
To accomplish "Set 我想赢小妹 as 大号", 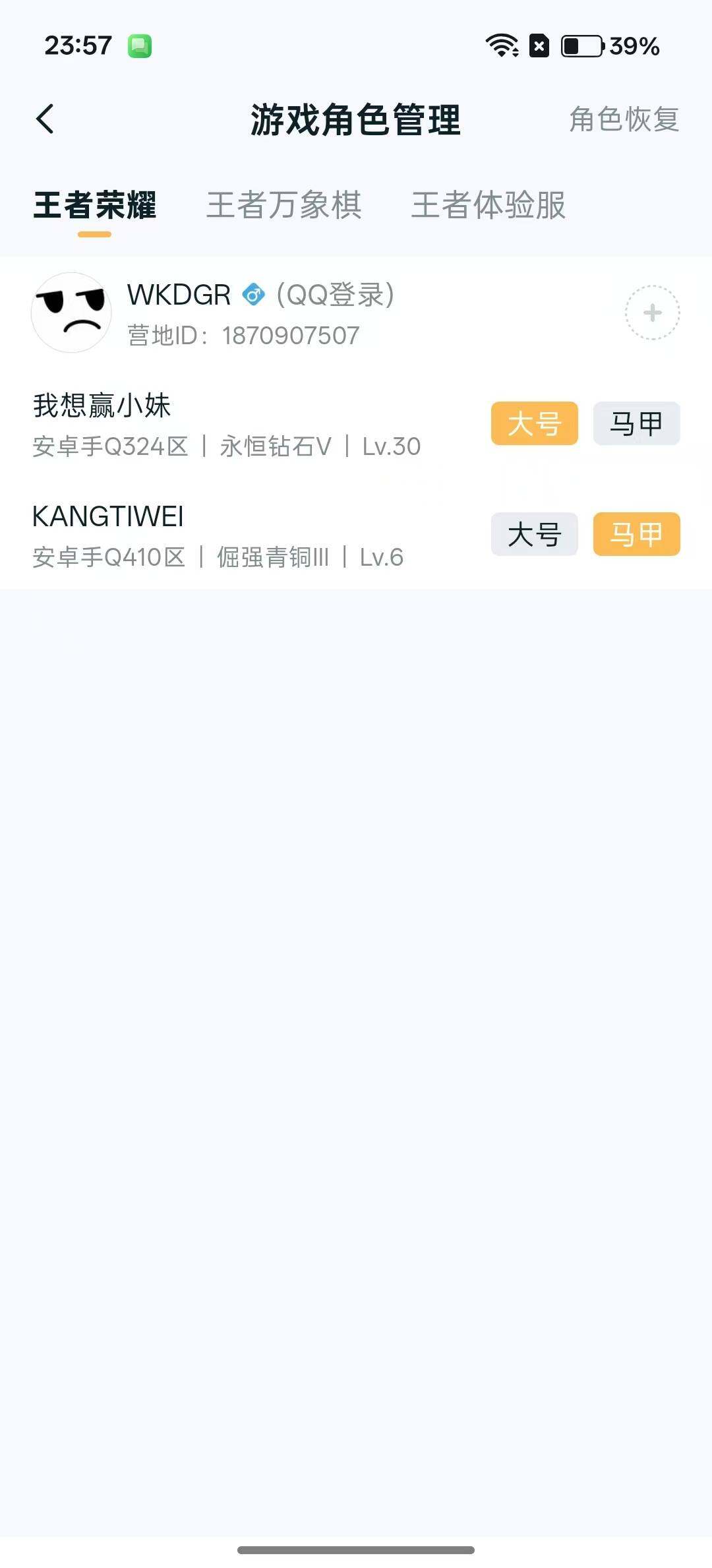I will pyautogui.click(x=534, y=423).
